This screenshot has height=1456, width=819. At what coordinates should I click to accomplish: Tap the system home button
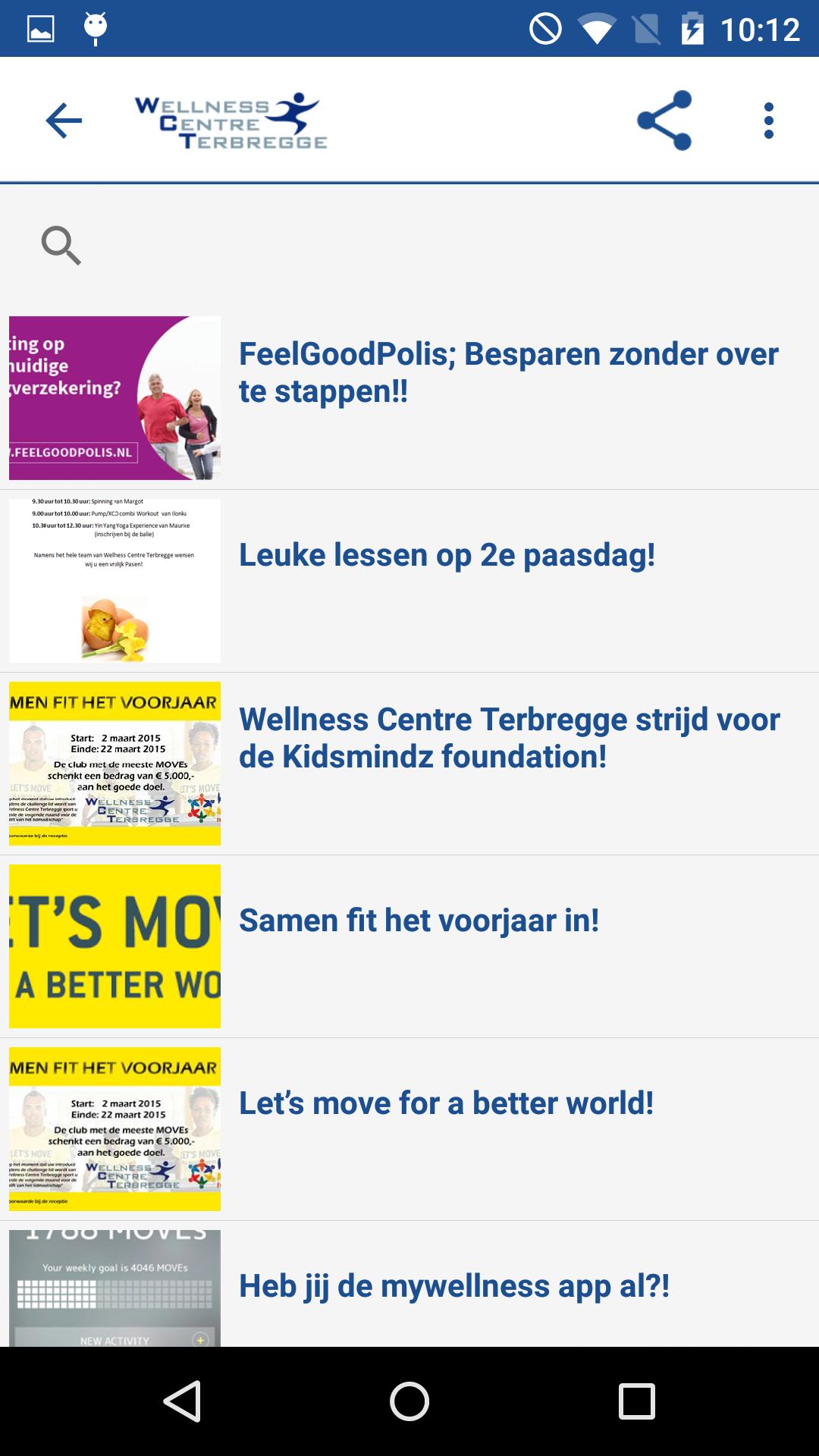click(x=409, y=1401)
